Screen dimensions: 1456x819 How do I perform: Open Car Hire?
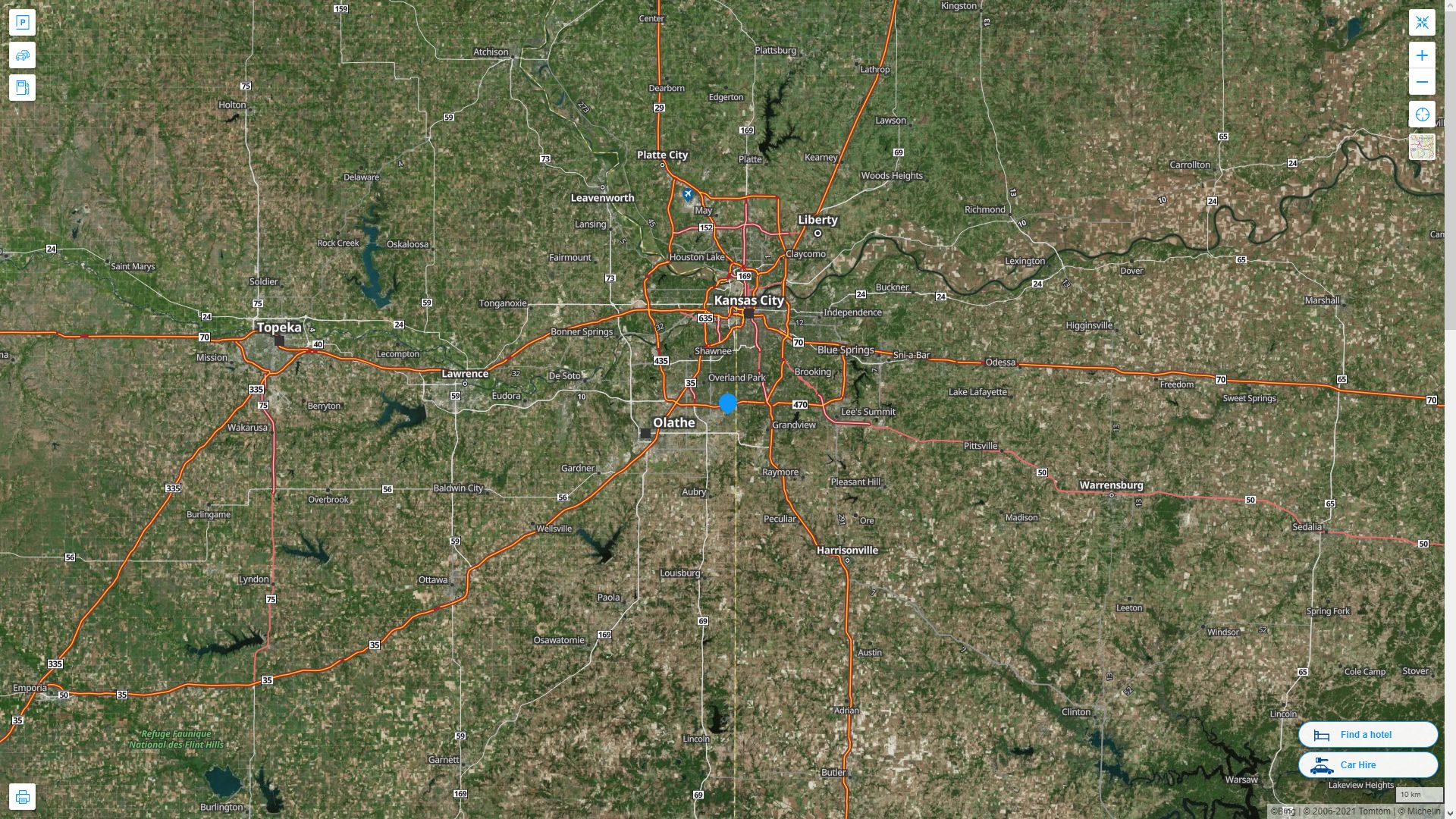1367,764
